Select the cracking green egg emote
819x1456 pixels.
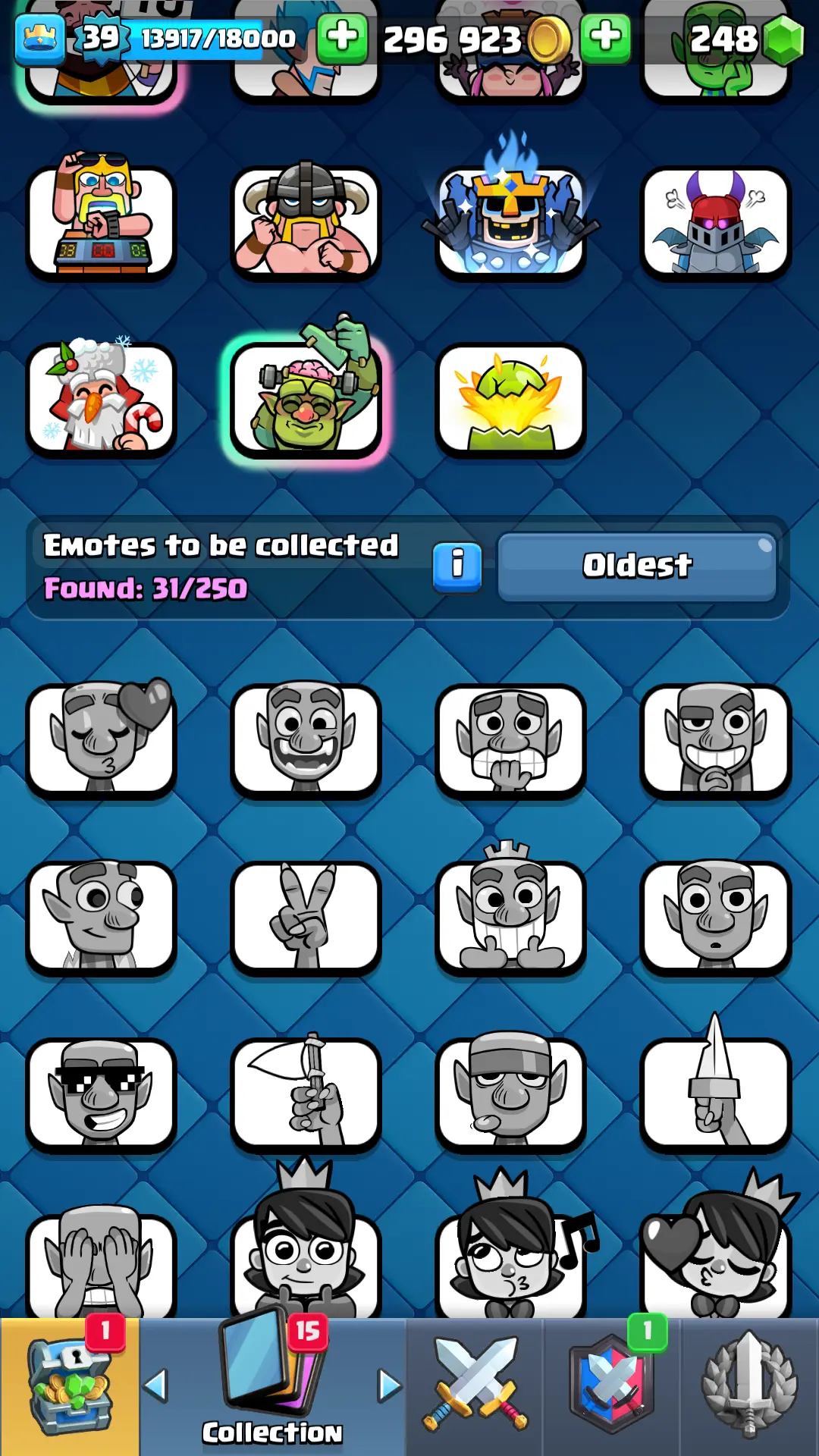(x=511, y=399)
